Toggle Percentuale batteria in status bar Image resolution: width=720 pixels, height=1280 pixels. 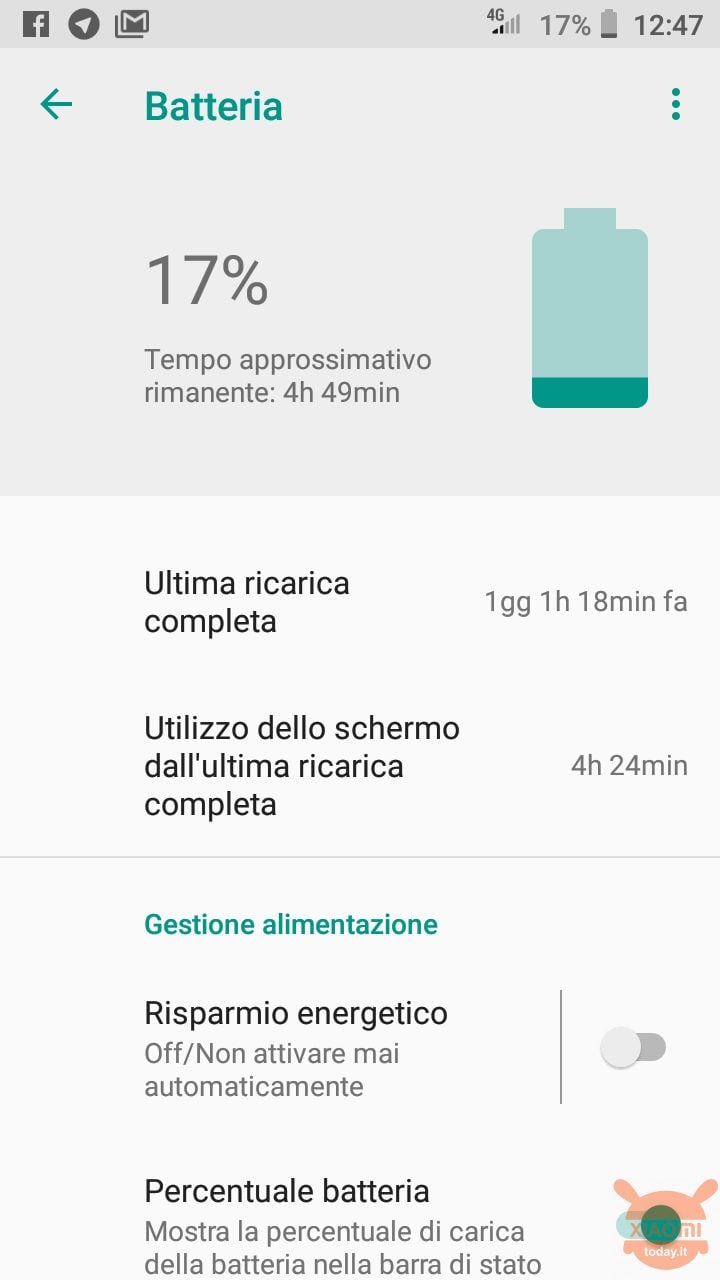pyautogui.click(x=643, y=1225)
